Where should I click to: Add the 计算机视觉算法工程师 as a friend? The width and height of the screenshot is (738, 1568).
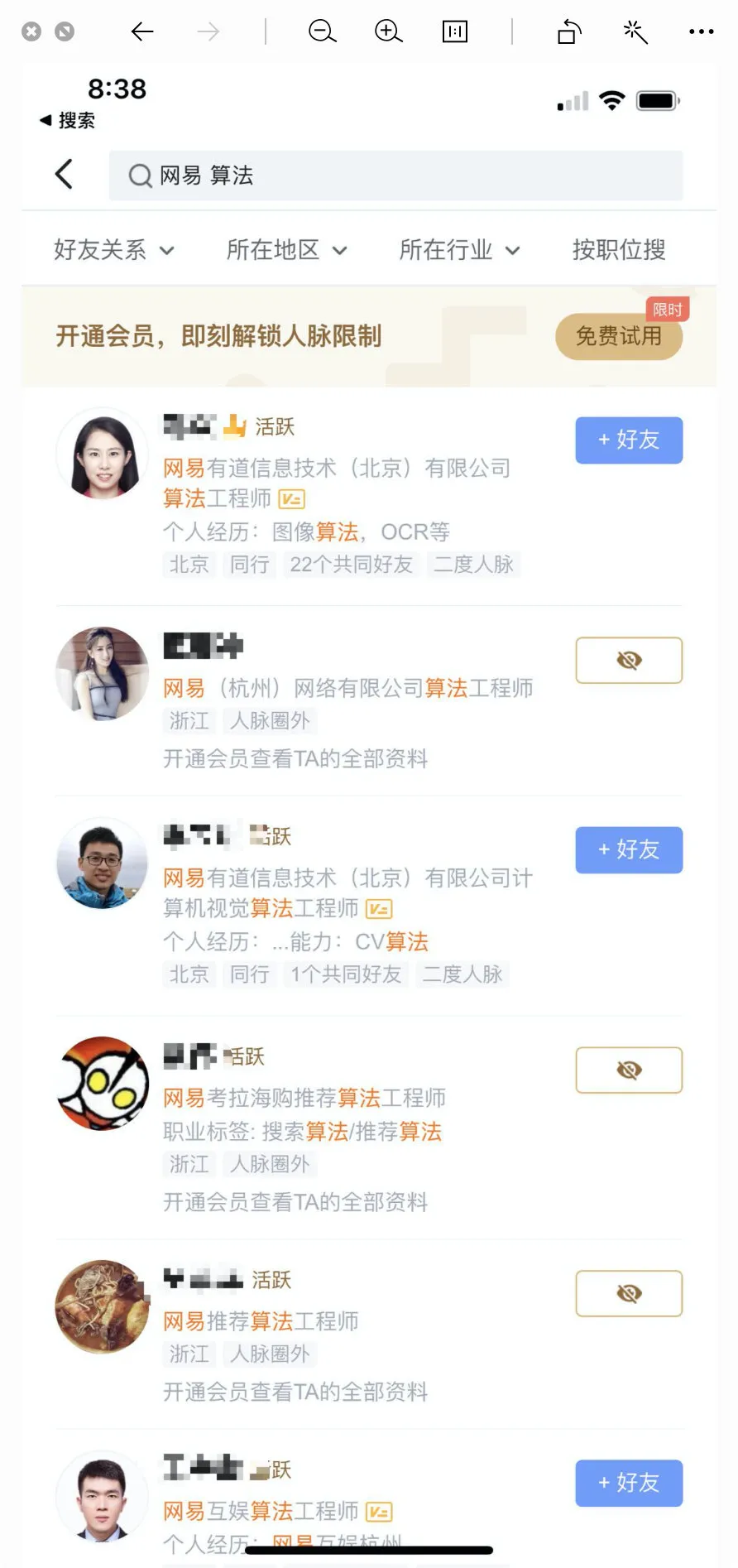coord(629,849)
